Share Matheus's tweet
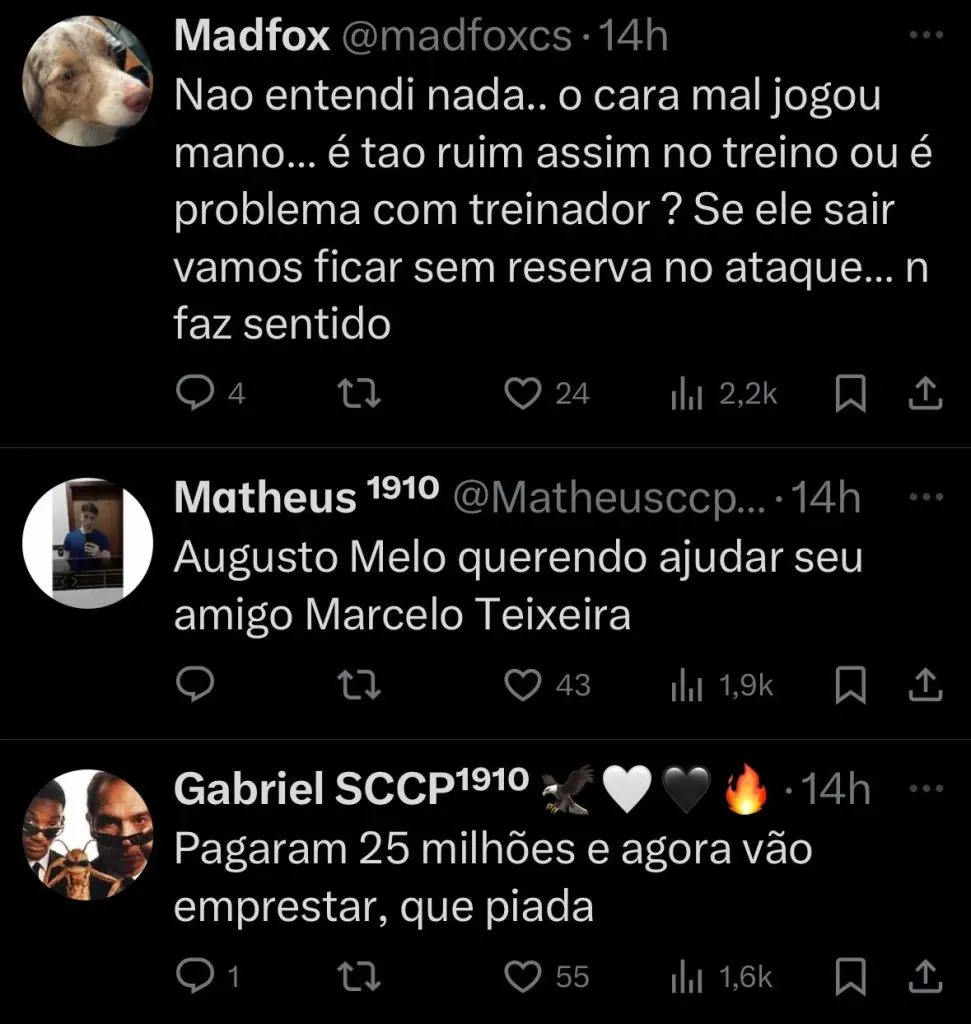This screenshot has width=971, height=1024. (925, 685)
